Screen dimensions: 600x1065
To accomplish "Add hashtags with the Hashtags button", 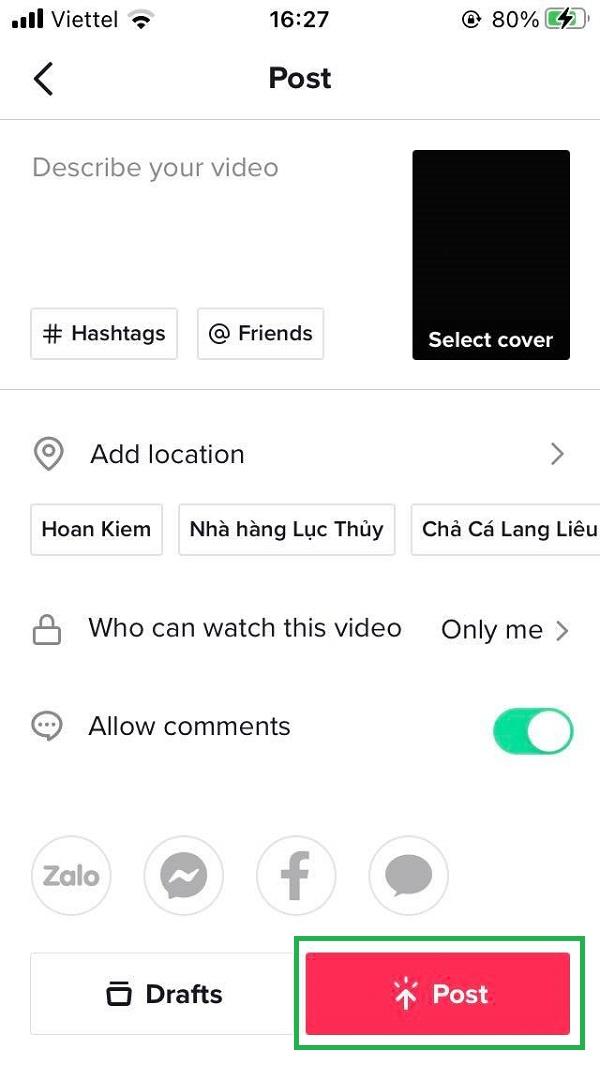I will 104,334.
